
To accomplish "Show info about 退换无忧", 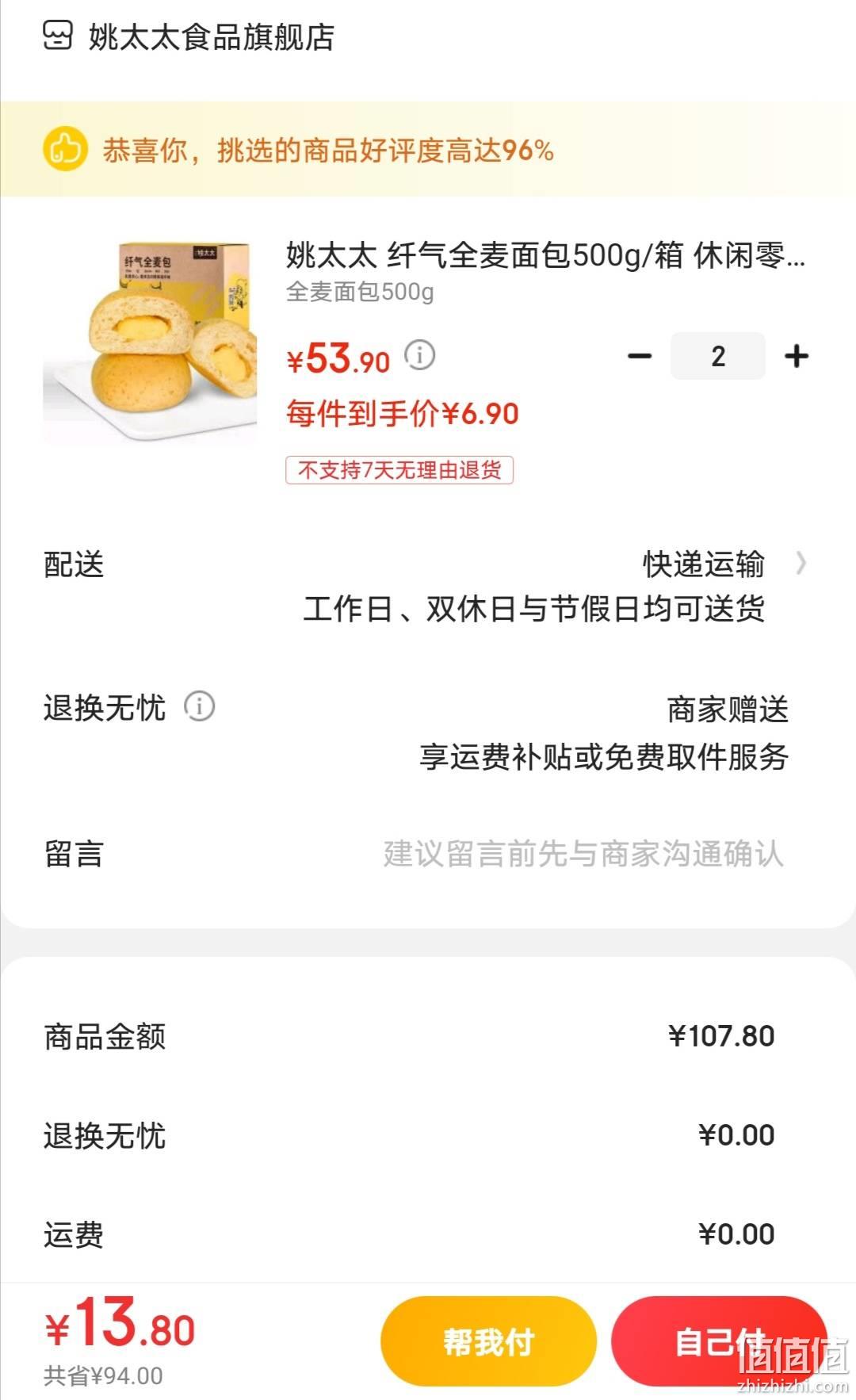I will tap(200, 706).
